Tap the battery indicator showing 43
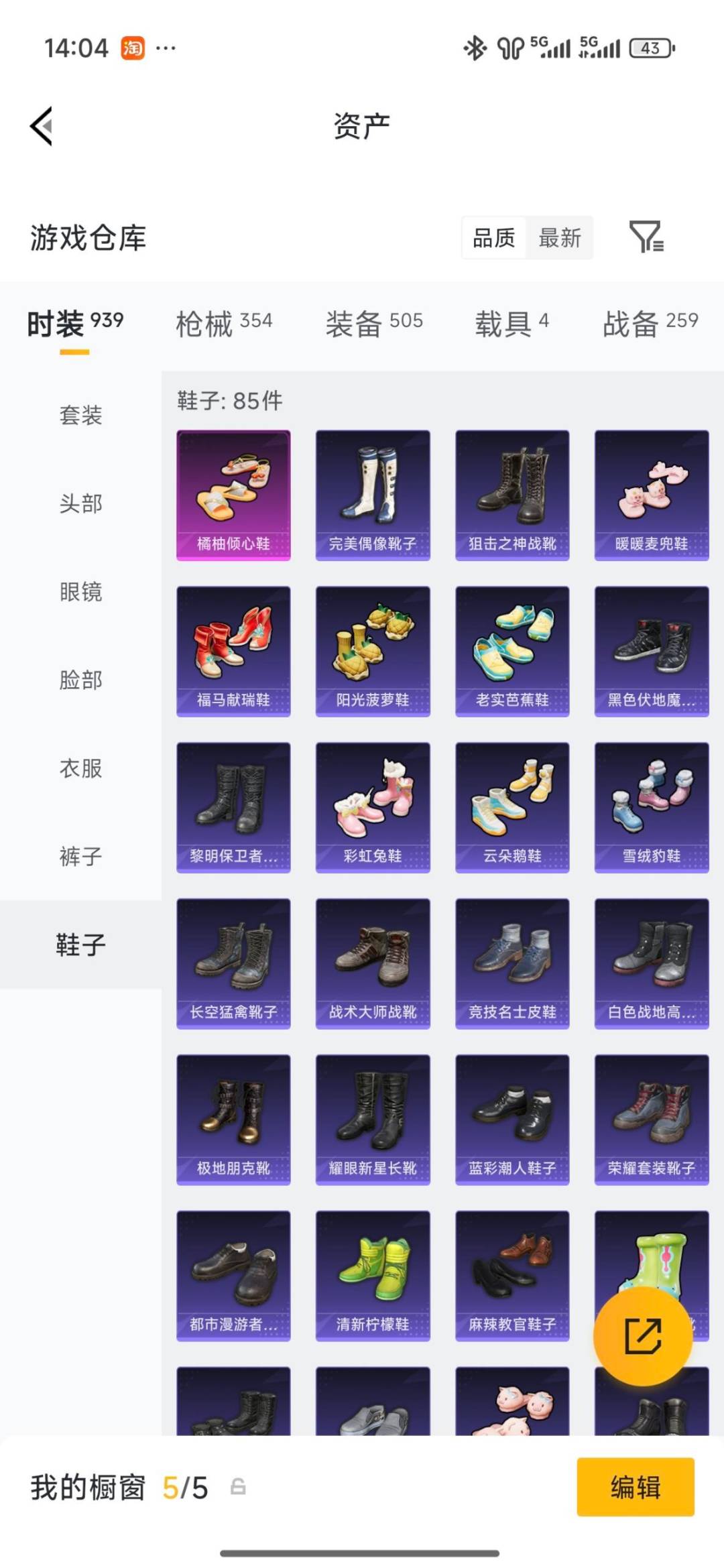 pos(650,47)
